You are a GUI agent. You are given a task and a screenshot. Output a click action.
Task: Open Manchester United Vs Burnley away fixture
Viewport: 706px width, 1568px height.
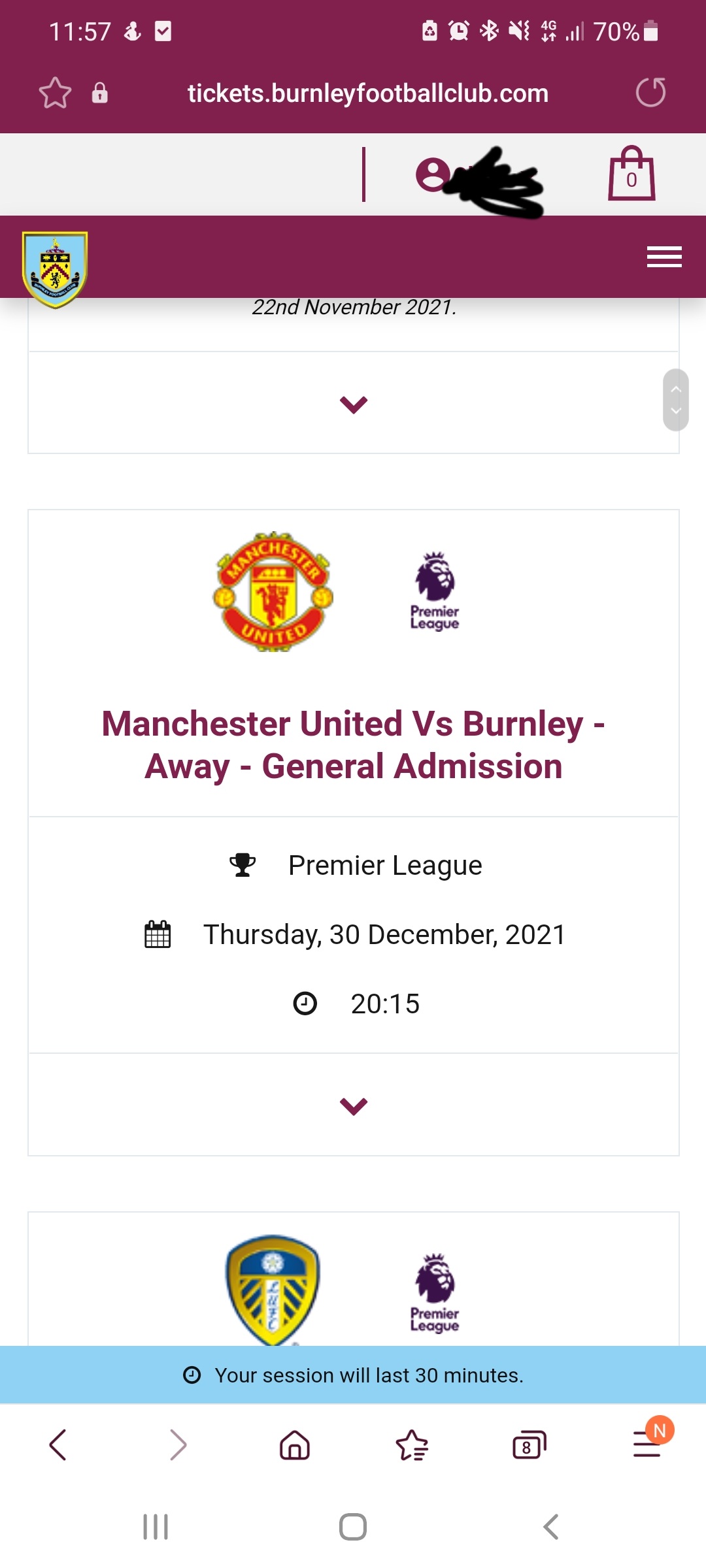coord(354,744)
